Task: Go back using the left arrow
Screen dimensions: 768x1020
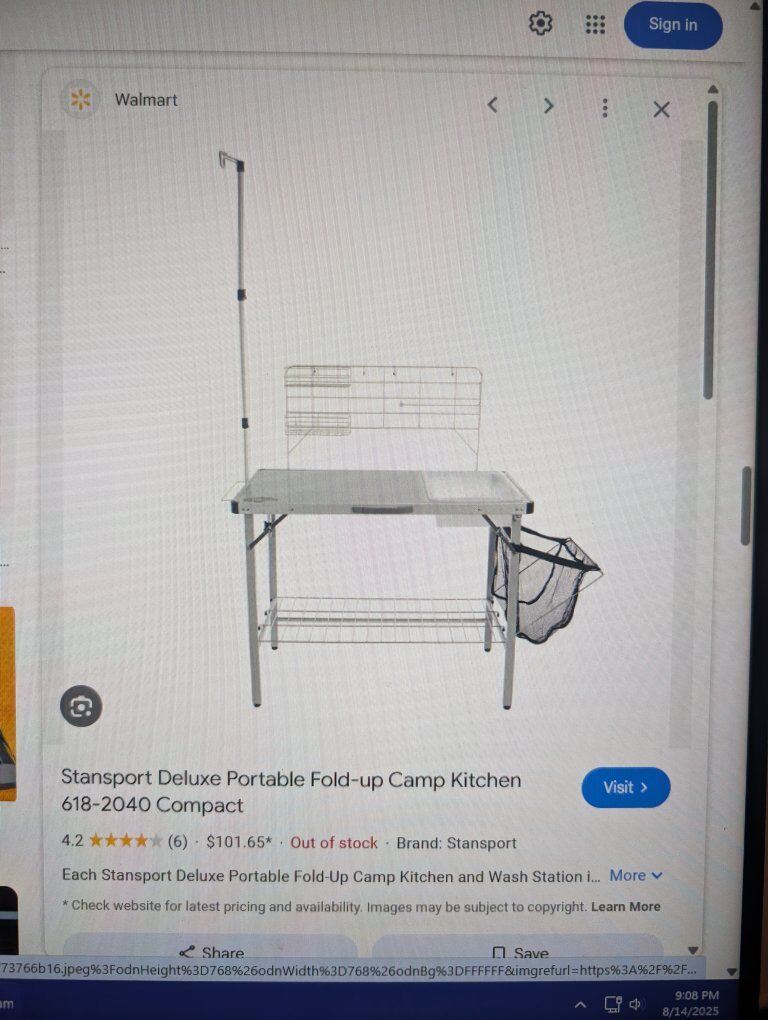Action: point(492,105)
